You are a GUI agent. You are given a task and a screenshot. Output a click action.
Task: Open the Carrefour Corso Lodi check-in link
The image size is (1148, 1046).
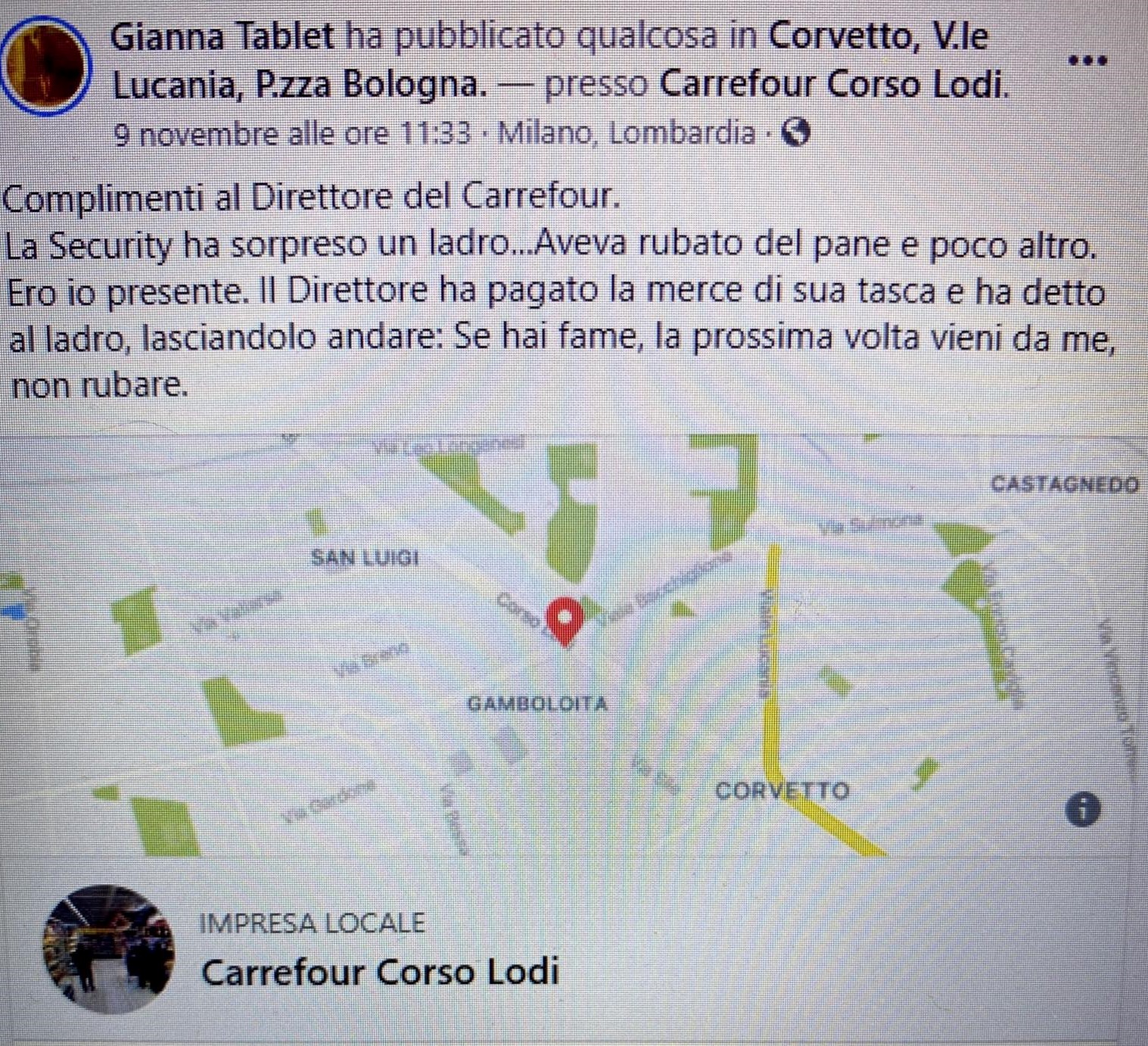pyautogui.click(x=834, y=86)
